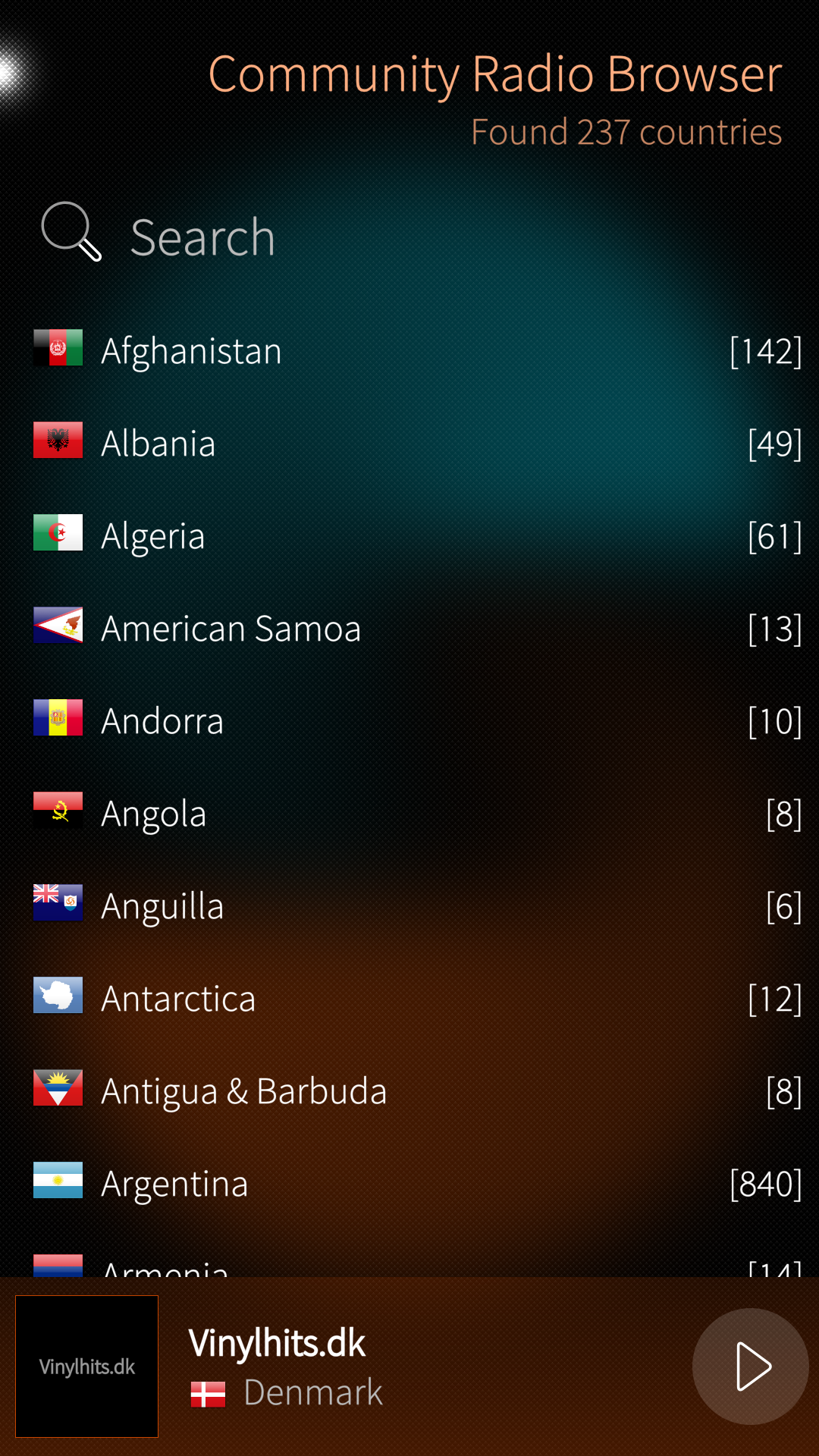Open Afghanistan stations list

point(409,350)
